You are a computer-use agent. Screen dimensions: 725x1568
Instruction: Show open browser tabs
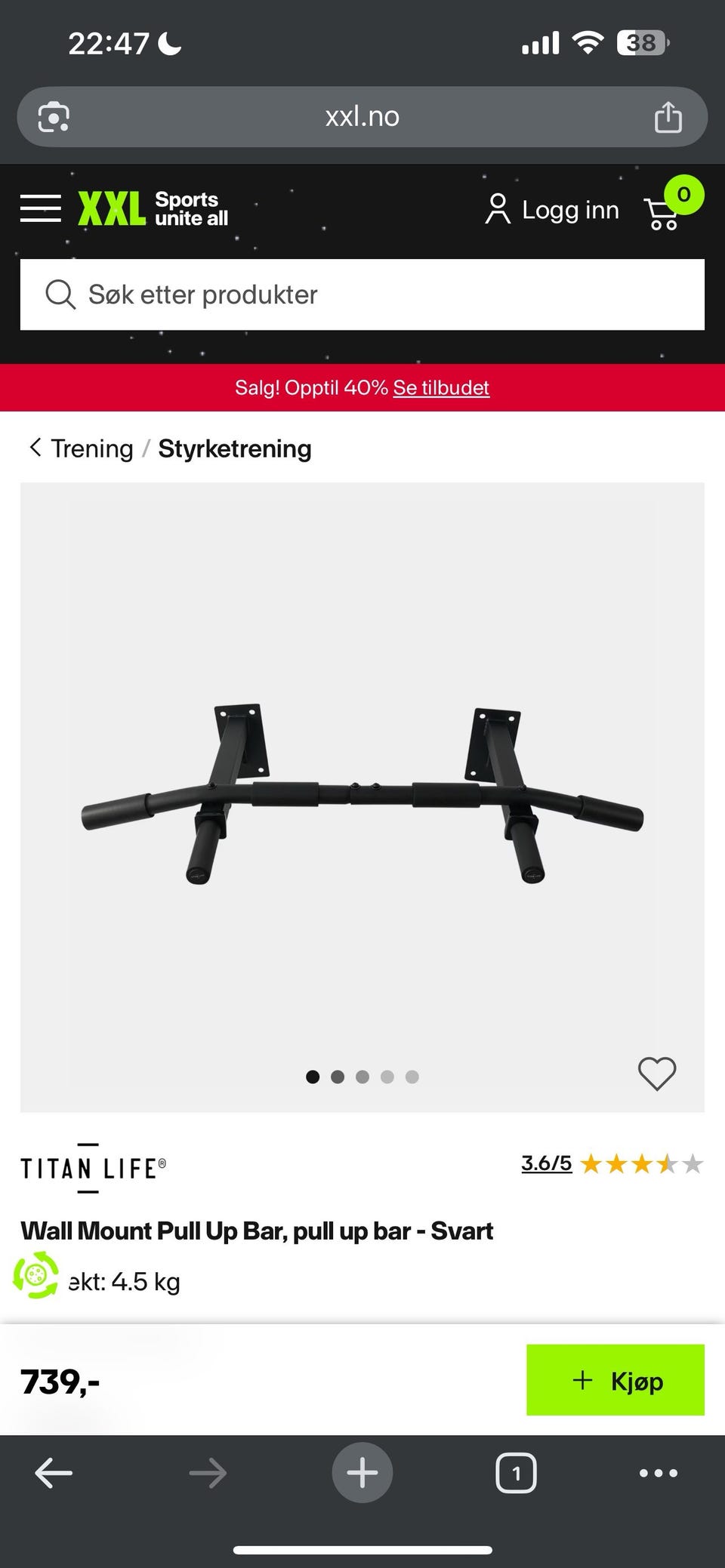[516, 1472]
